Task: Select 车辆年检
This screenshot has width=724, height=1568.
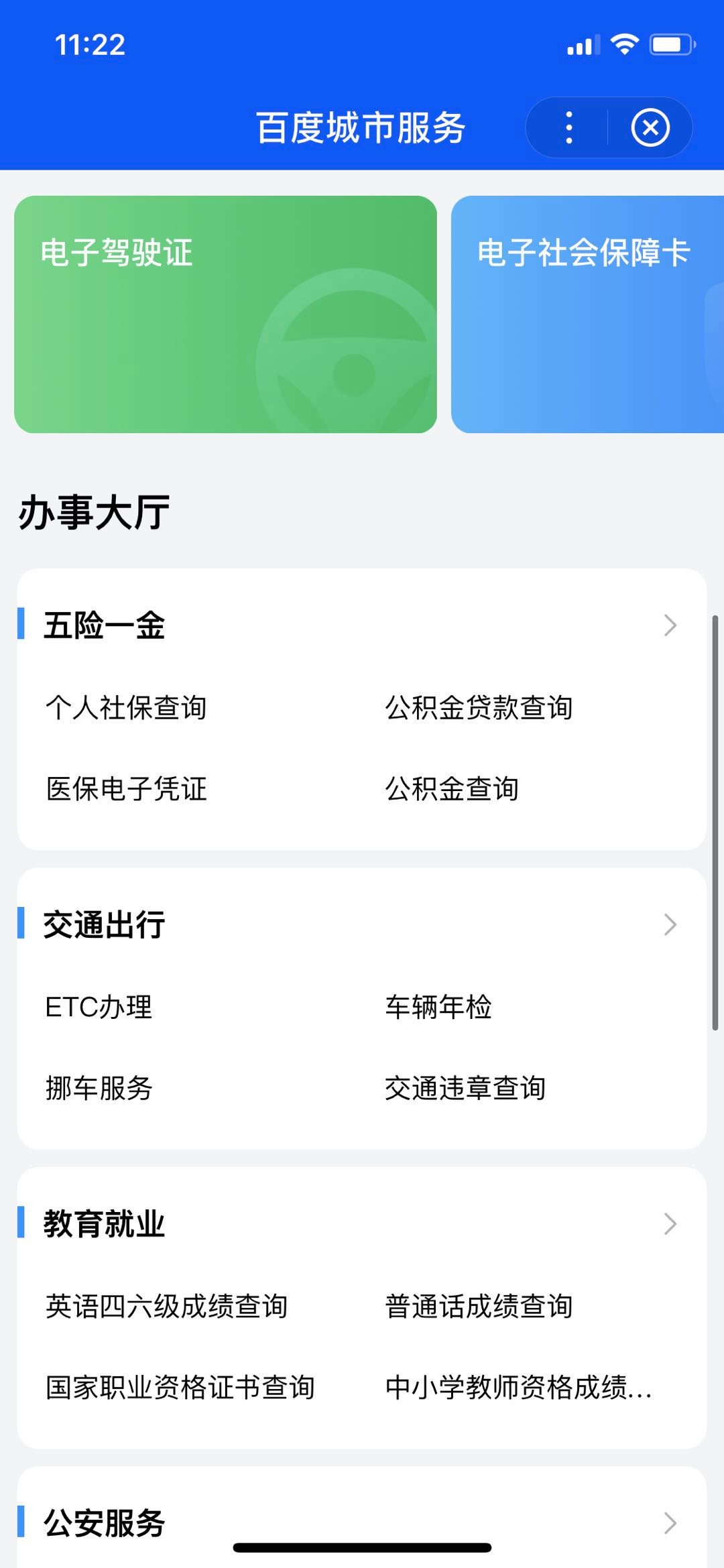Action: (438, 1007)
